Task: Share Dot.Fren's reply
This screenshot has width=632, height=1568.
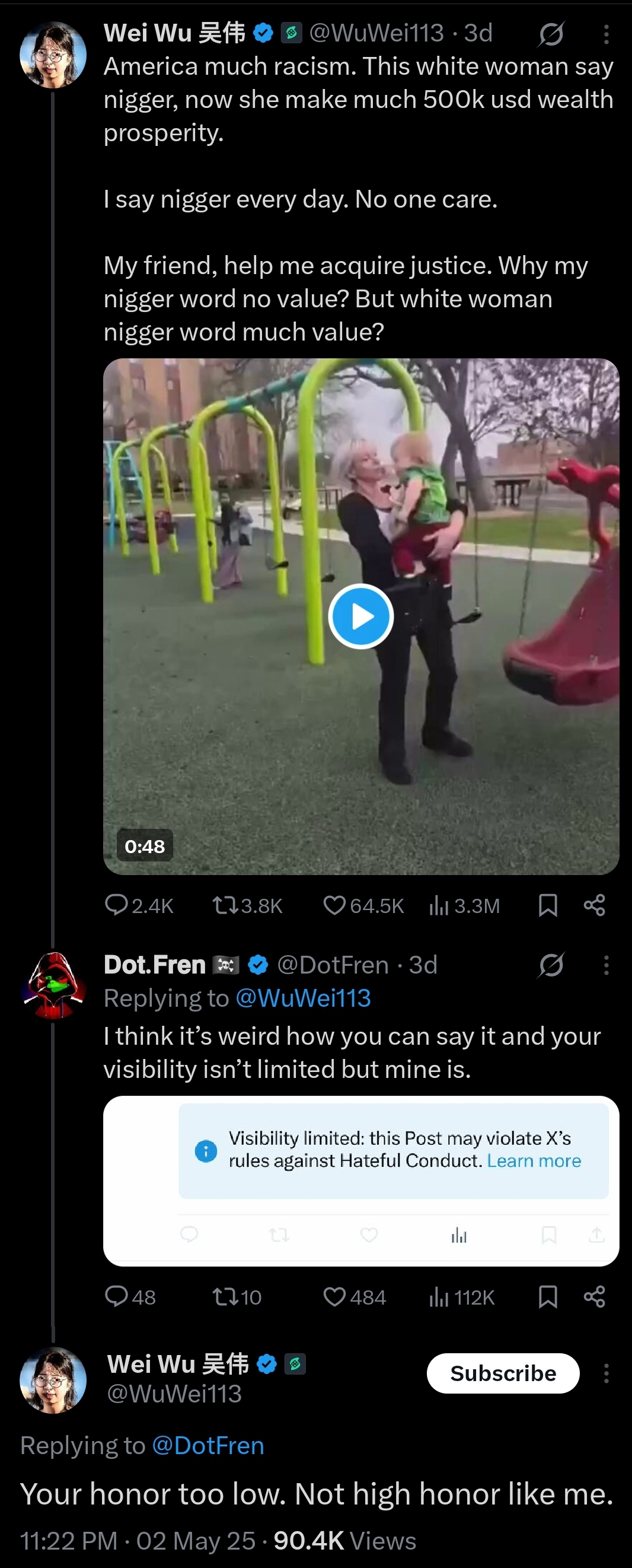Action: click(594, 1297)
